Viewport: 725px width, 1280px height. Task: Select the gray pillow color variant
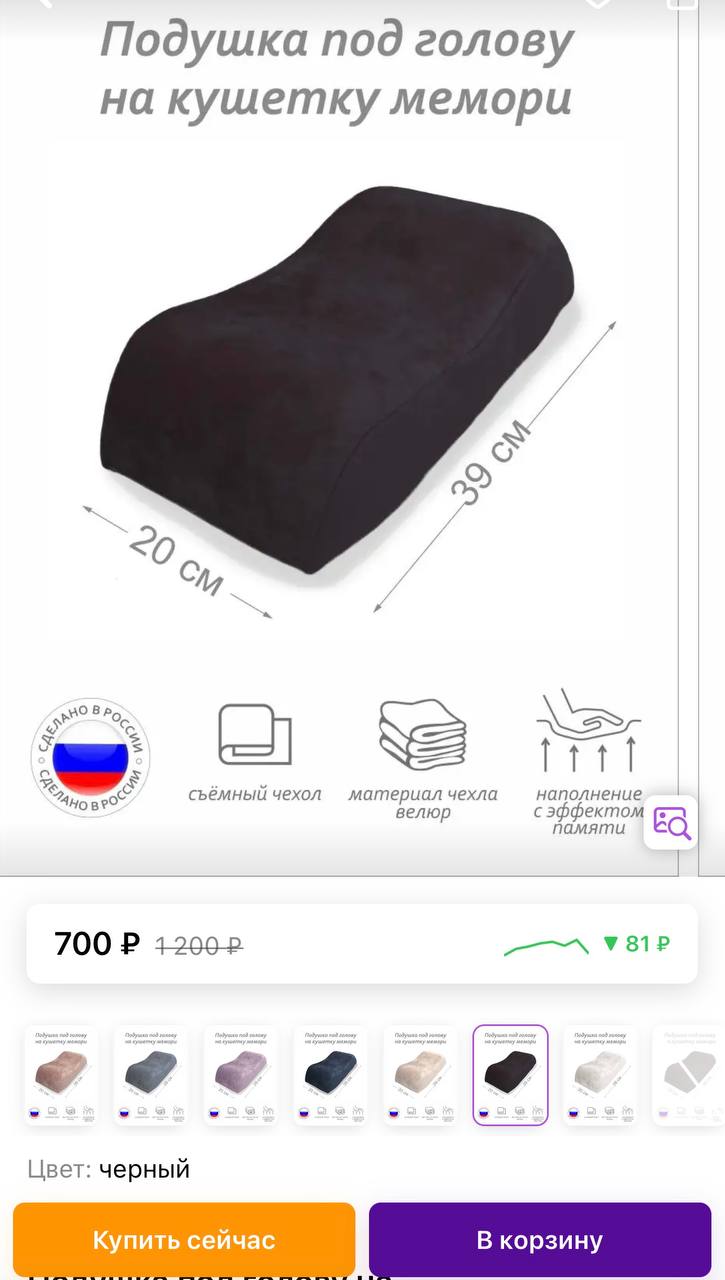point(151,1075)
